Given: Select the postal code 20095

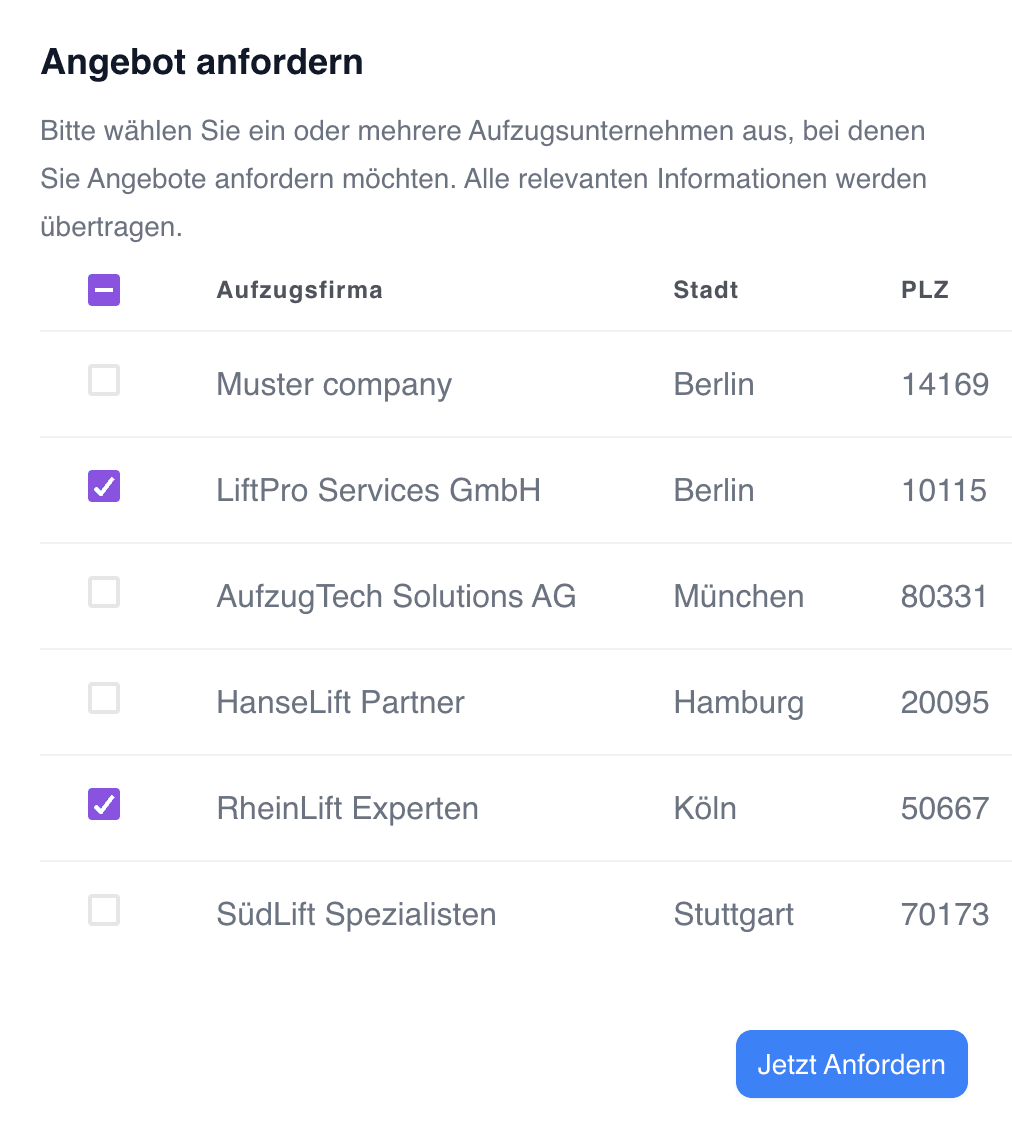Looking at the screenshot, I should [x=944, y=701].
